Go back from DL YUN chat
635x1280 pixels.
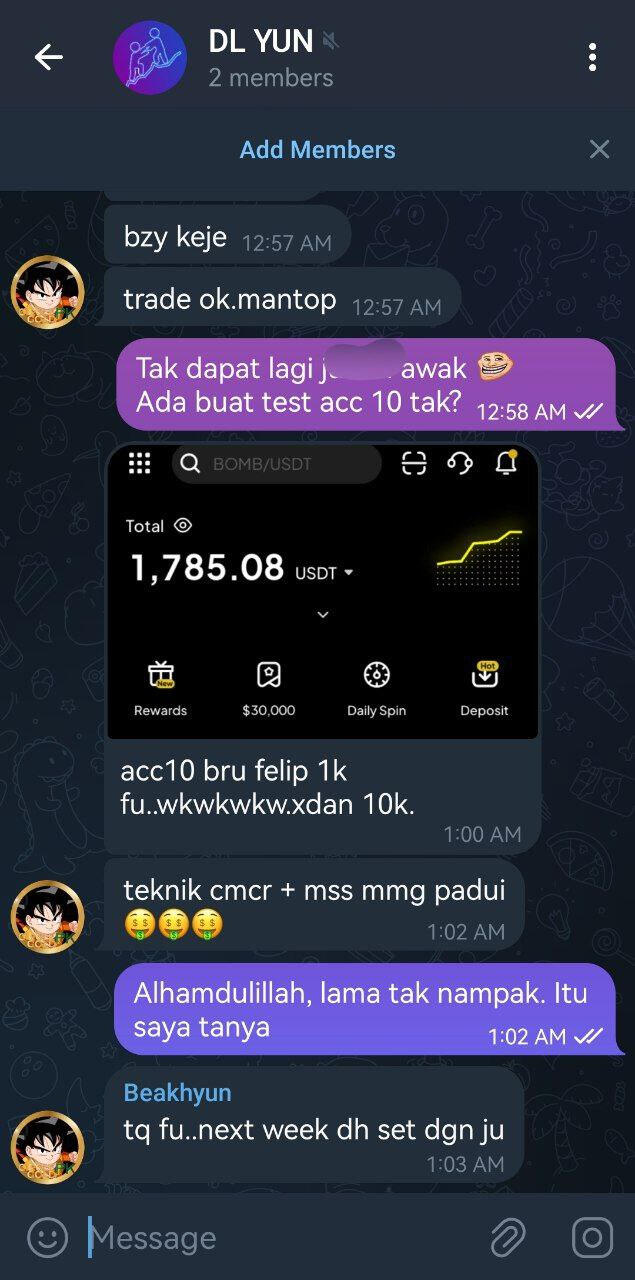48,58
